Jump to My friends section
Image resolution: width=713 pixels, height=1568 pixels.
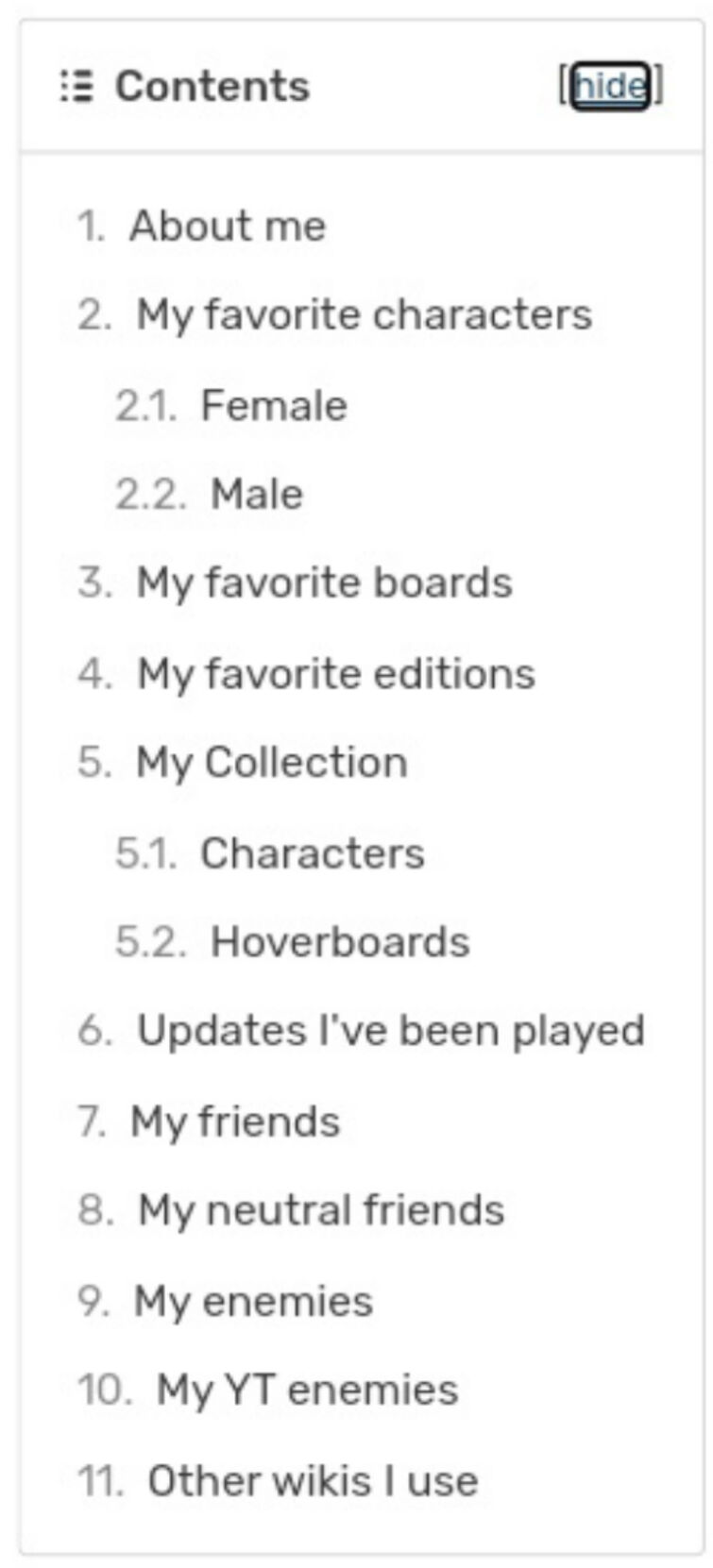tap(208, 1121)
